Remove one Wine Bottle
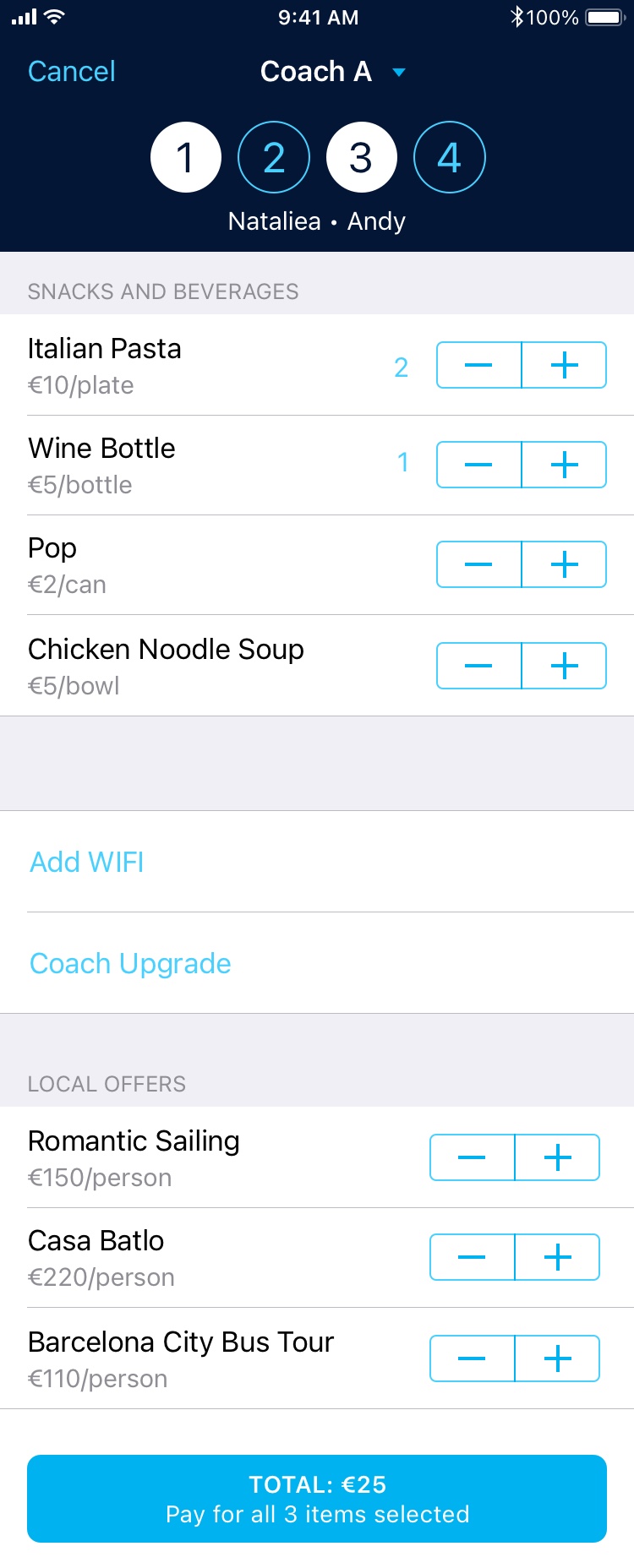 tap(478, 465)
